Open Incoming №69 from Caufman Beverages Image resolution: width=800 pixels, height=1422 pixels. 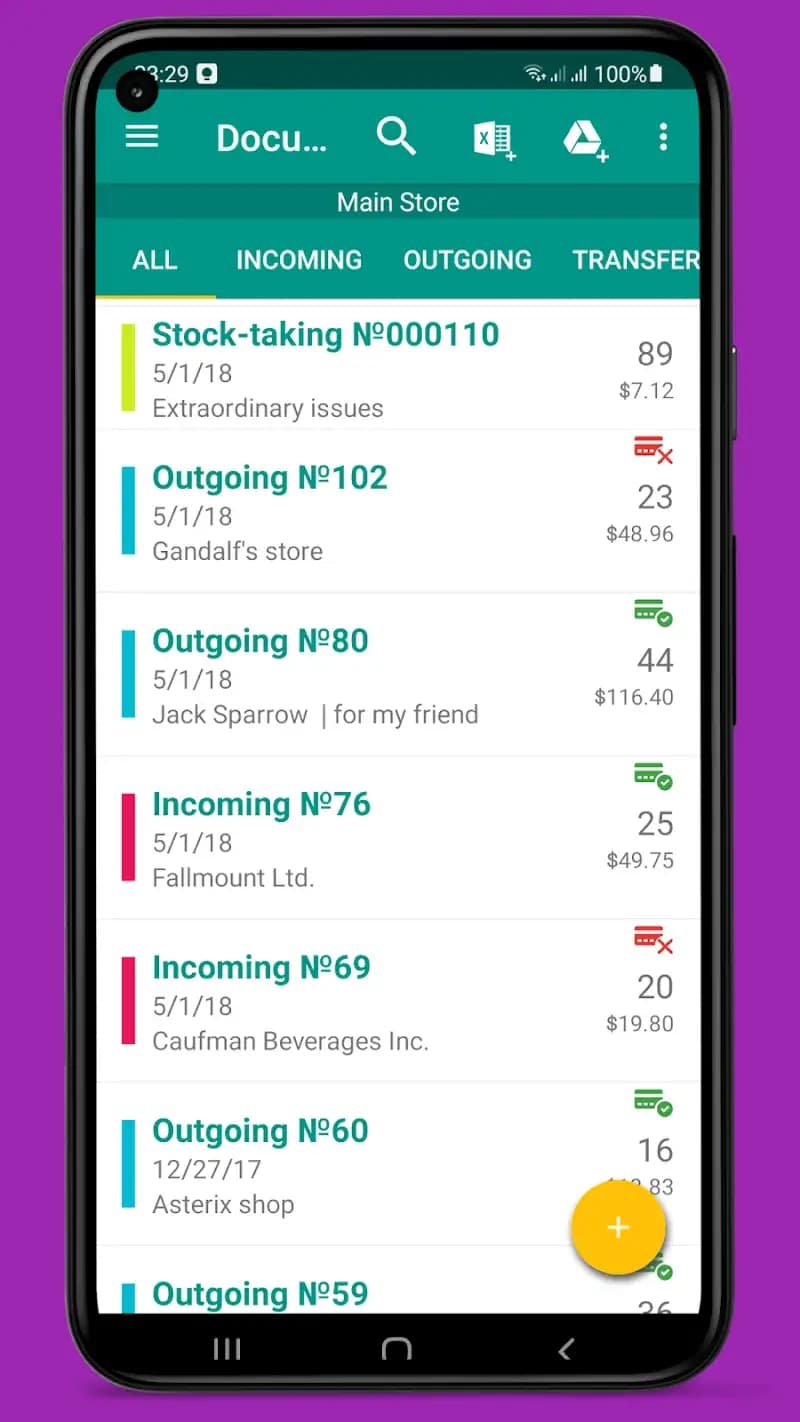click(380, 1001)
